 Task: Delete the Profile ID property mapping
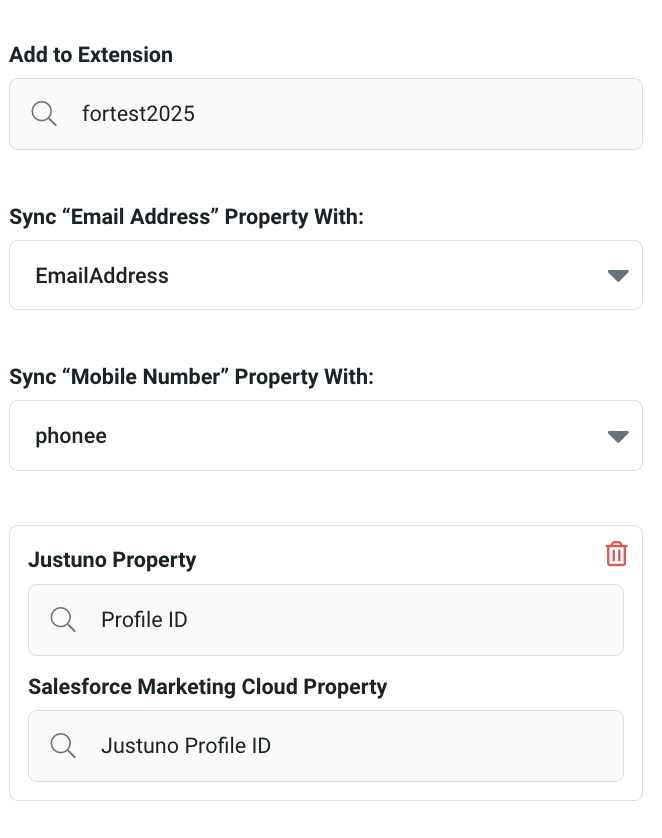click(616, 554)
